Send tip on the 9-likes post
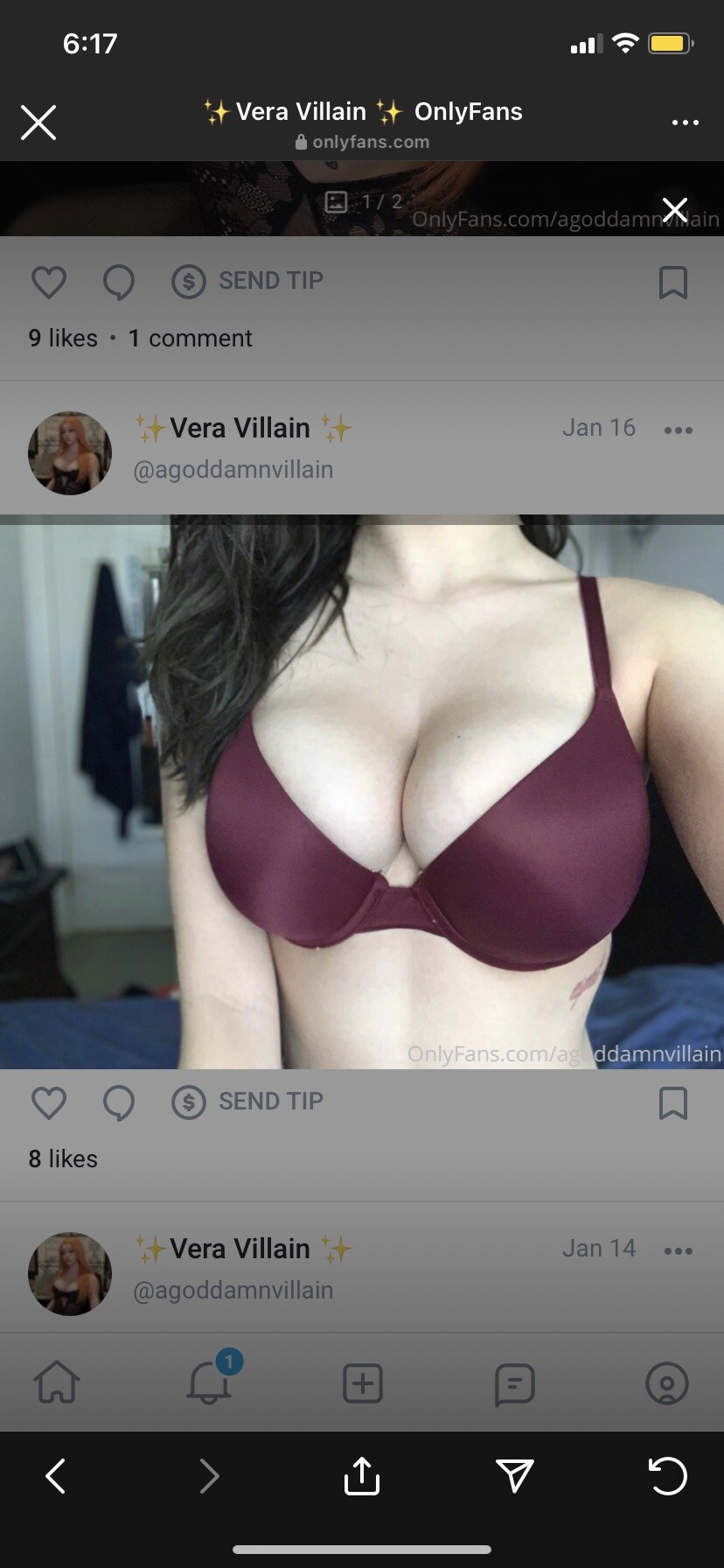Viewport: 724px width, 1568px height. (x=247, y=281)
